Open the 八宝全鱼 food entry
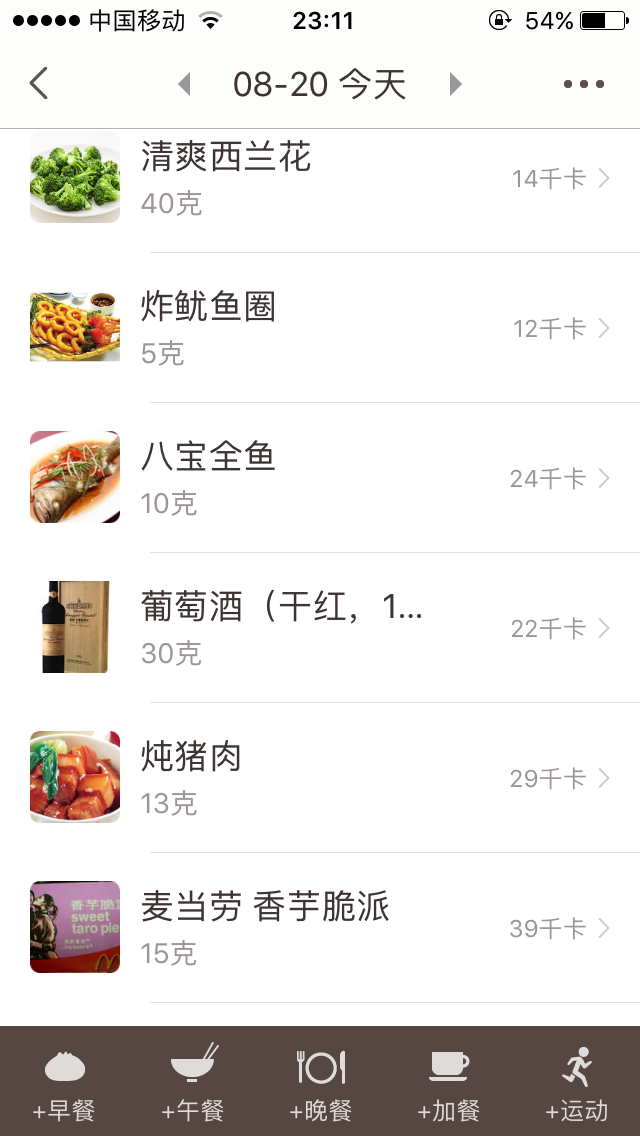 click(x=320, y=478)
